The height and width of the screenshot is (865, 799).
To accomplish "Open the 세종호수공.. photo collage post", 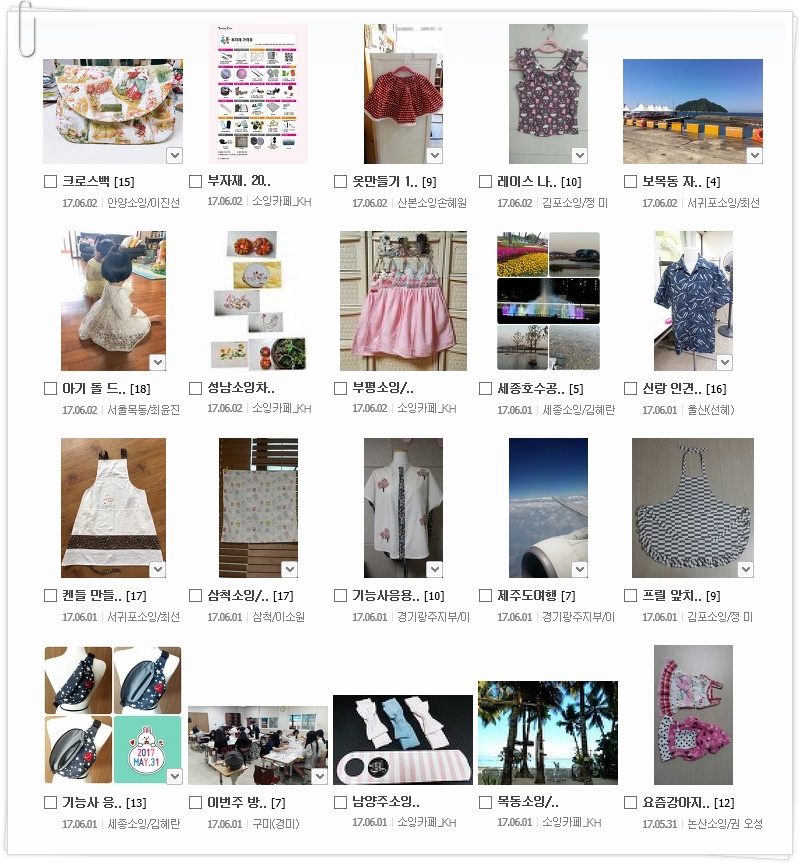I will click(x=548, y=301).
